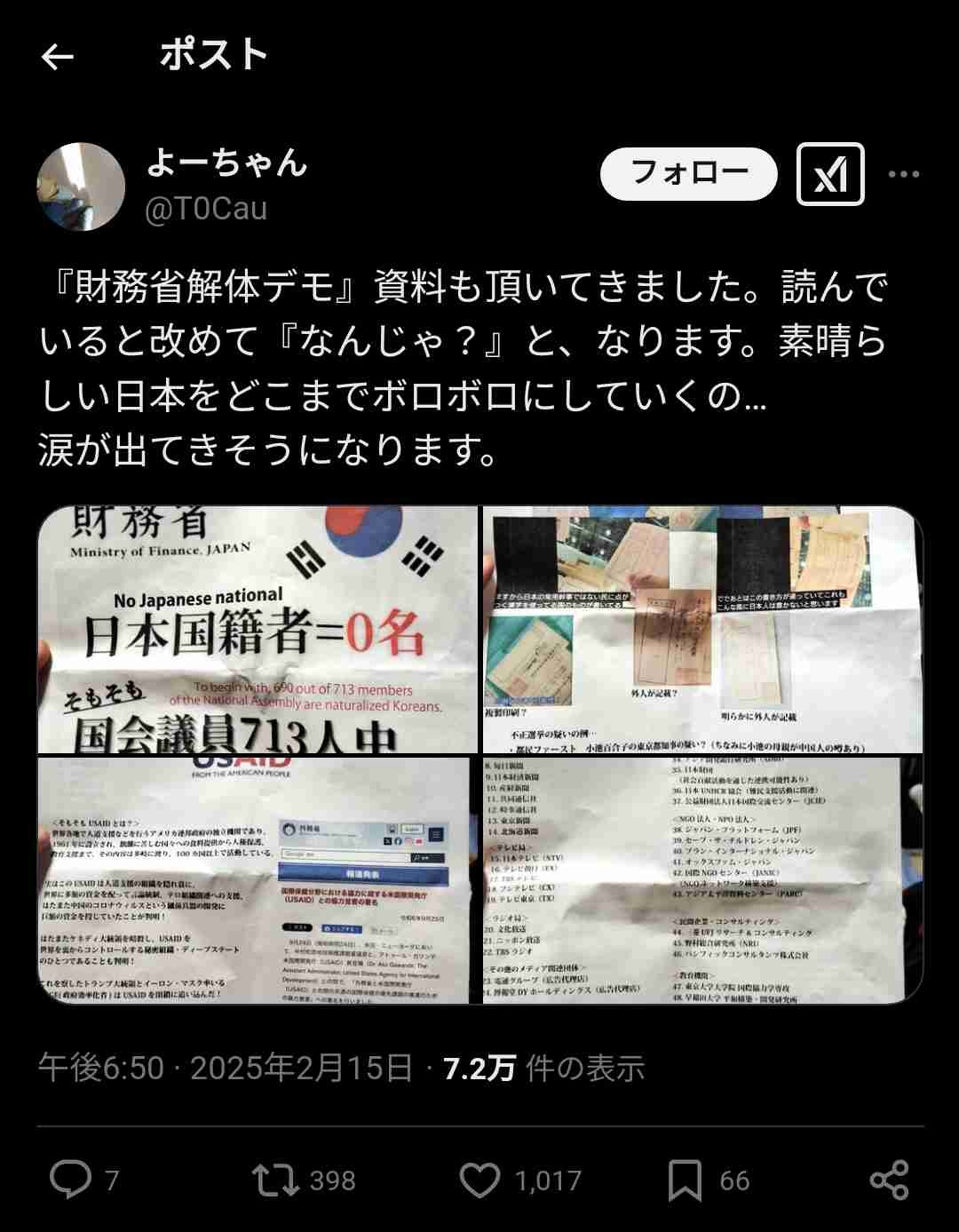Open the post's overflow menu

point(903,174)
